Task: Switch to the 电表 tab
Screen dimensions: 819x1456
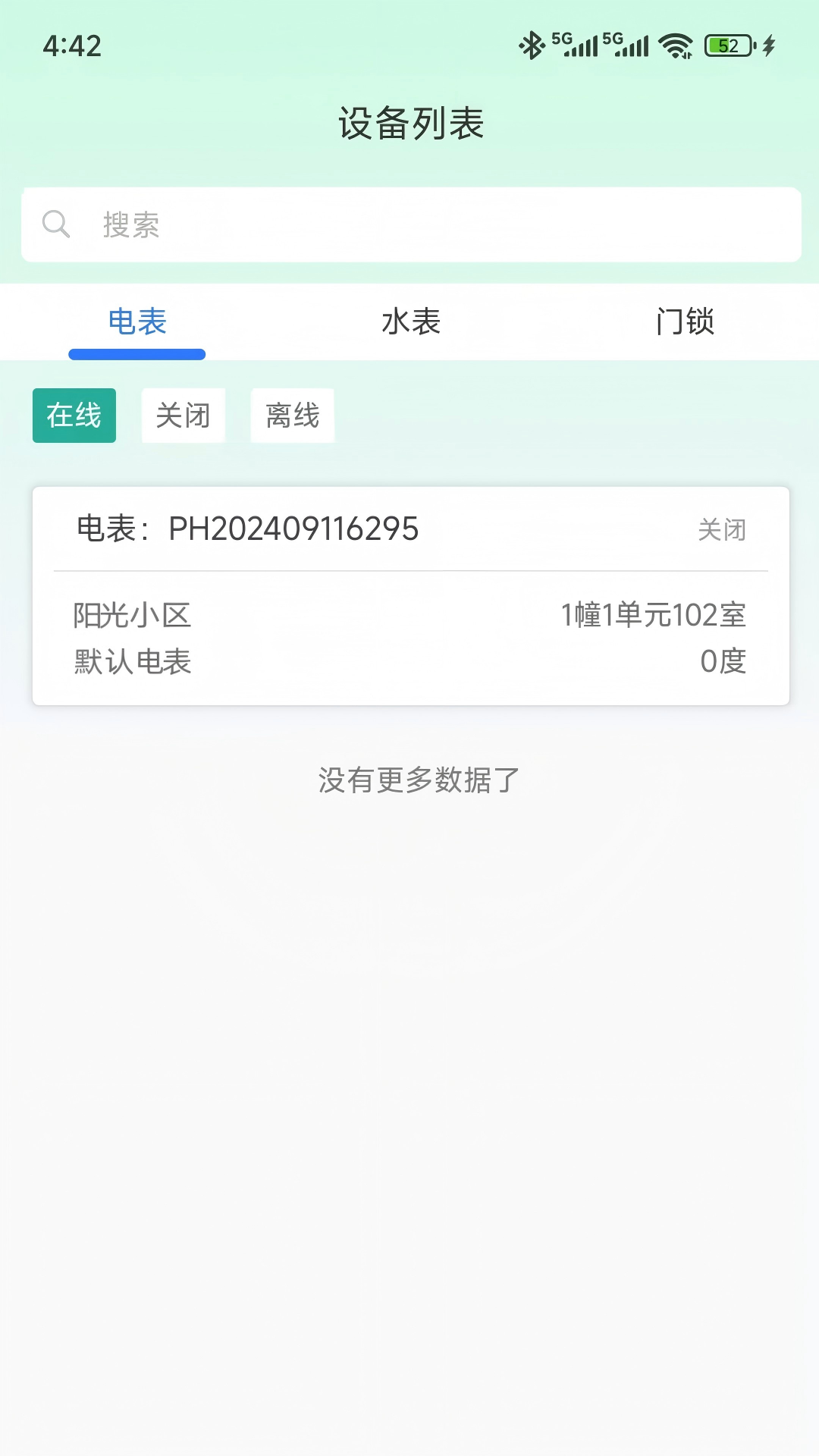Action: coord(136,322)
